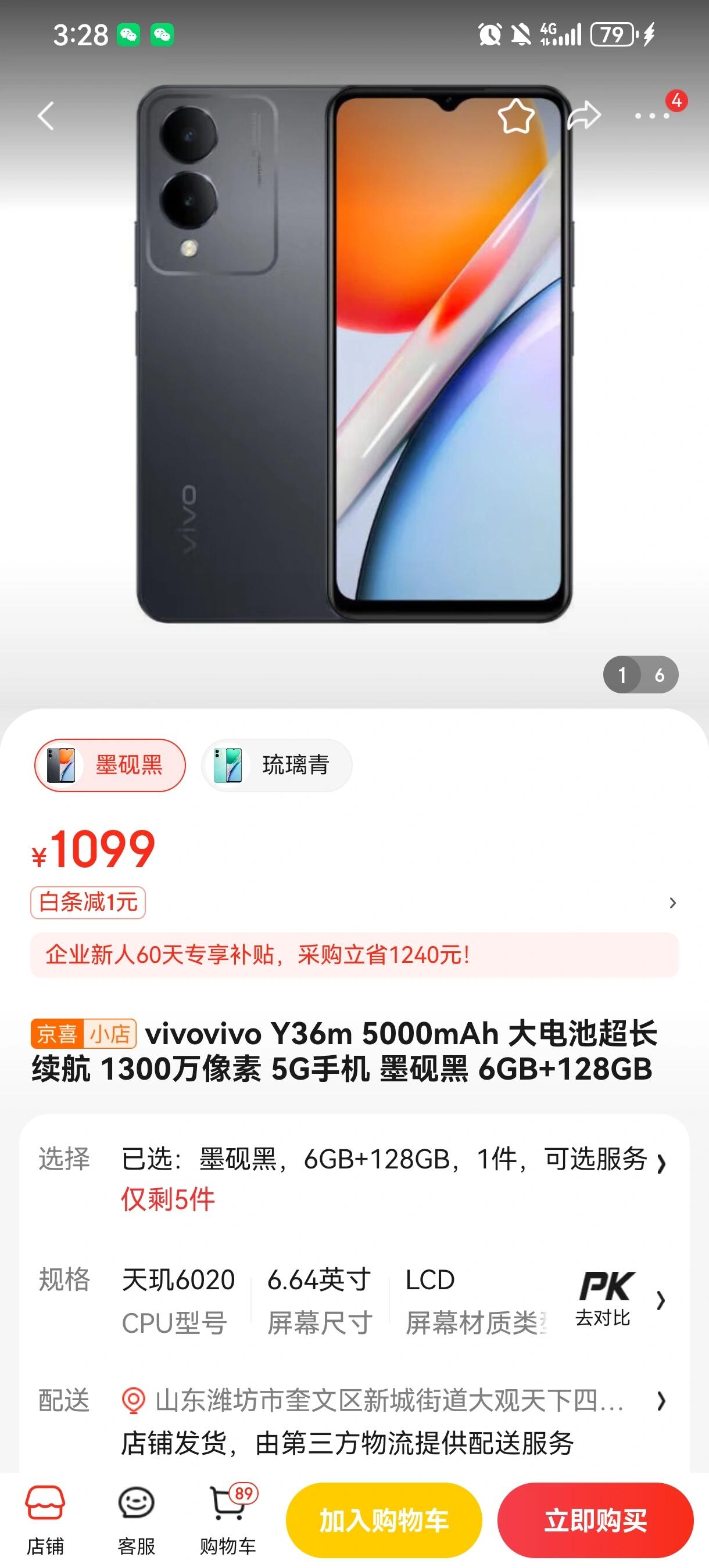
Task: Visit the 店铺 store page
Action: click(45, 1519)
